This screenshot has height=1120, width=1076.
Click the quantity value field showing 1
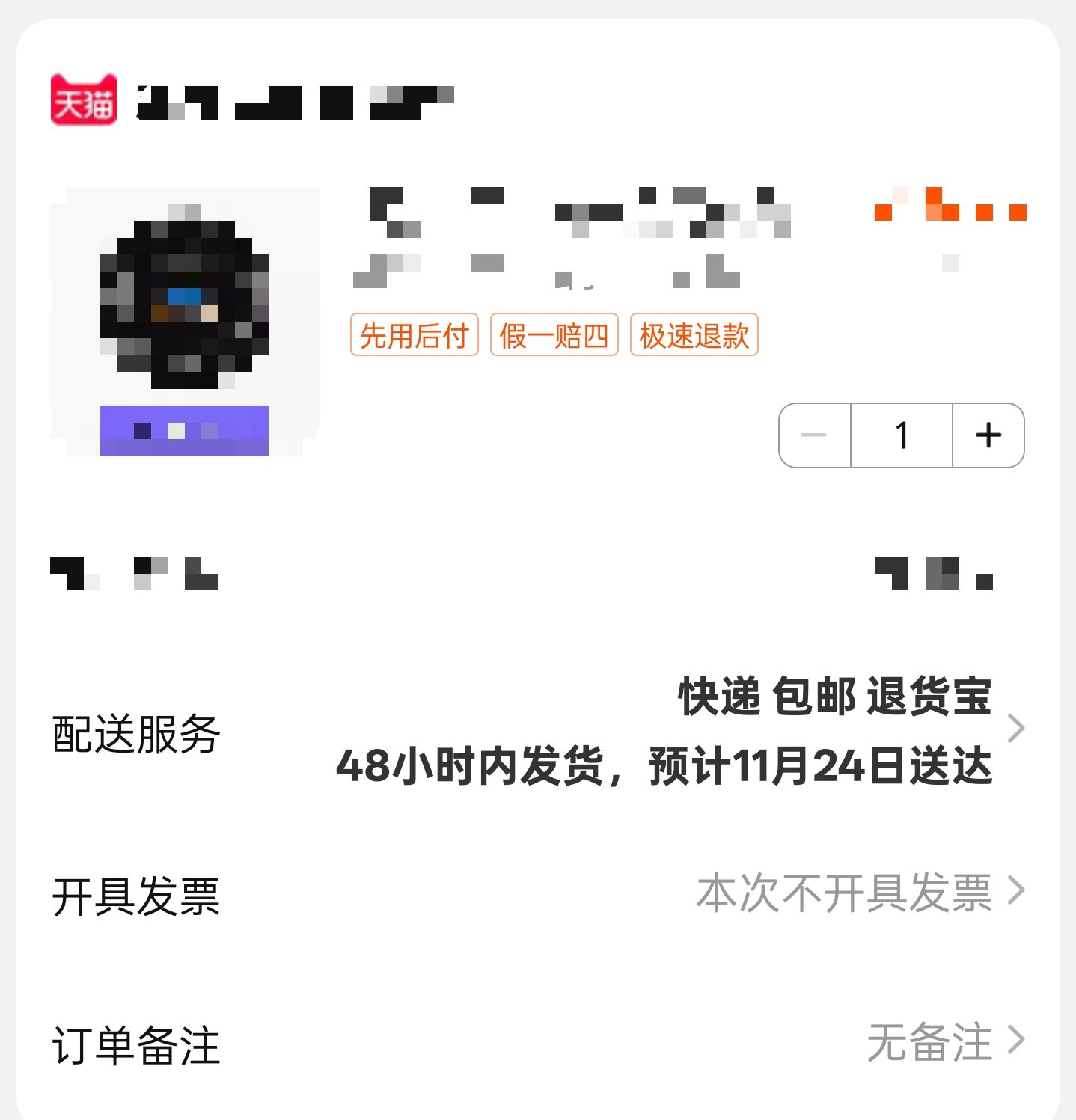click(902, 434)
